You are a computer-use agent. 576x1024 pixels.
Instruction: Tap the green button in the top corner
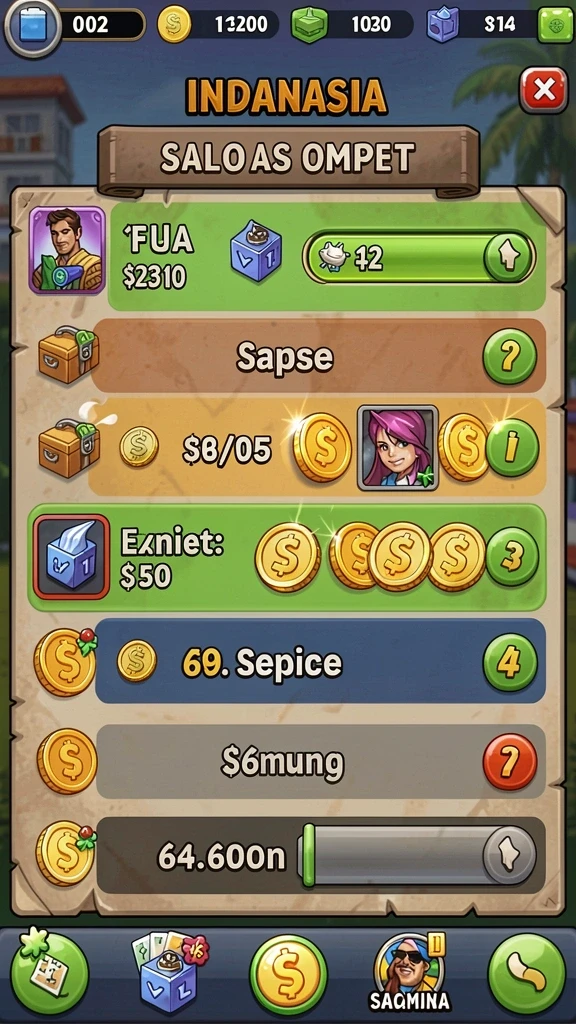click(x=554, y=25)
